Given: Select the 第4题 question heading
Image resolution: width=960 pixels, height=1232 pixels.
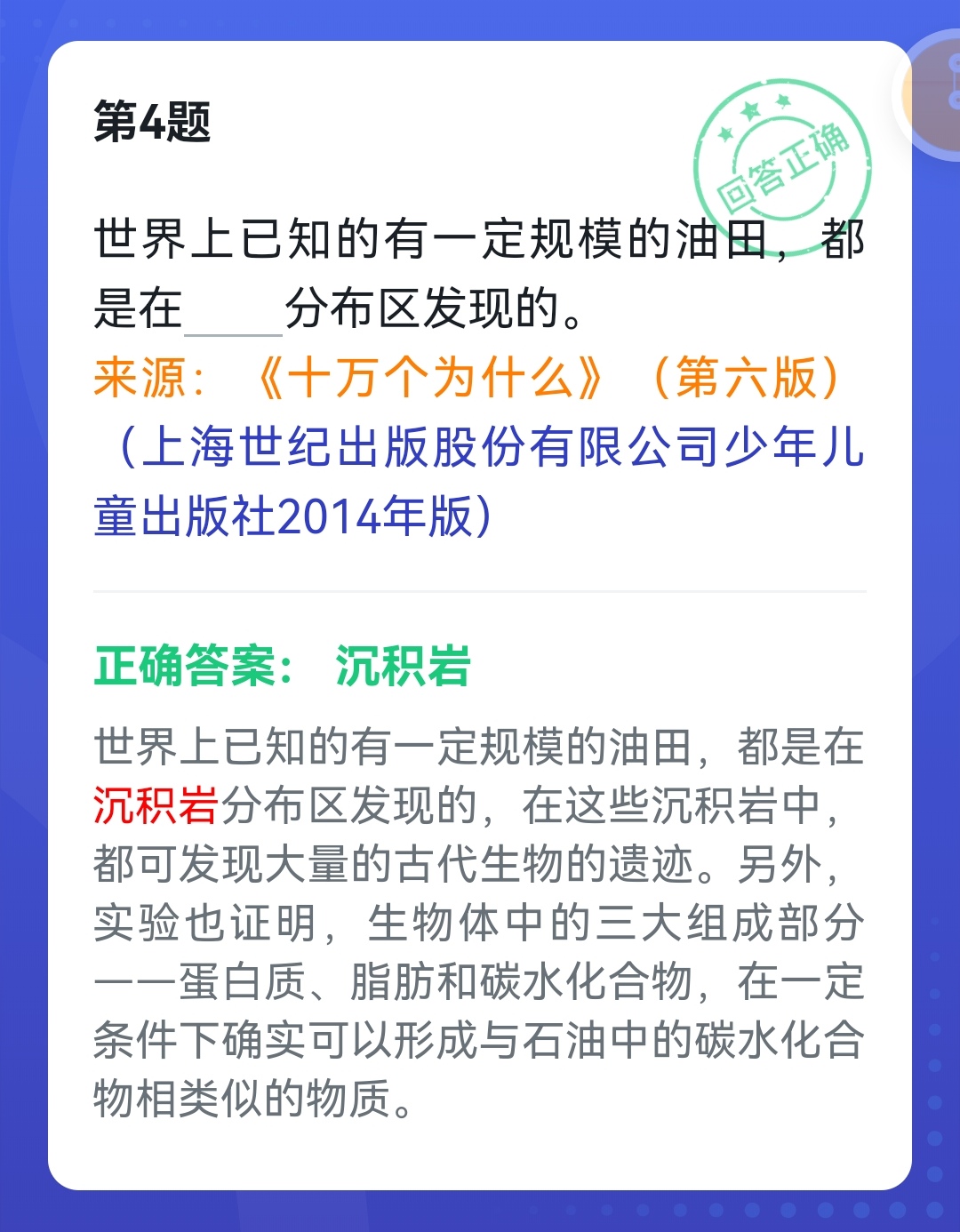Looking at the screenshot, I should (x=151, y=123).
